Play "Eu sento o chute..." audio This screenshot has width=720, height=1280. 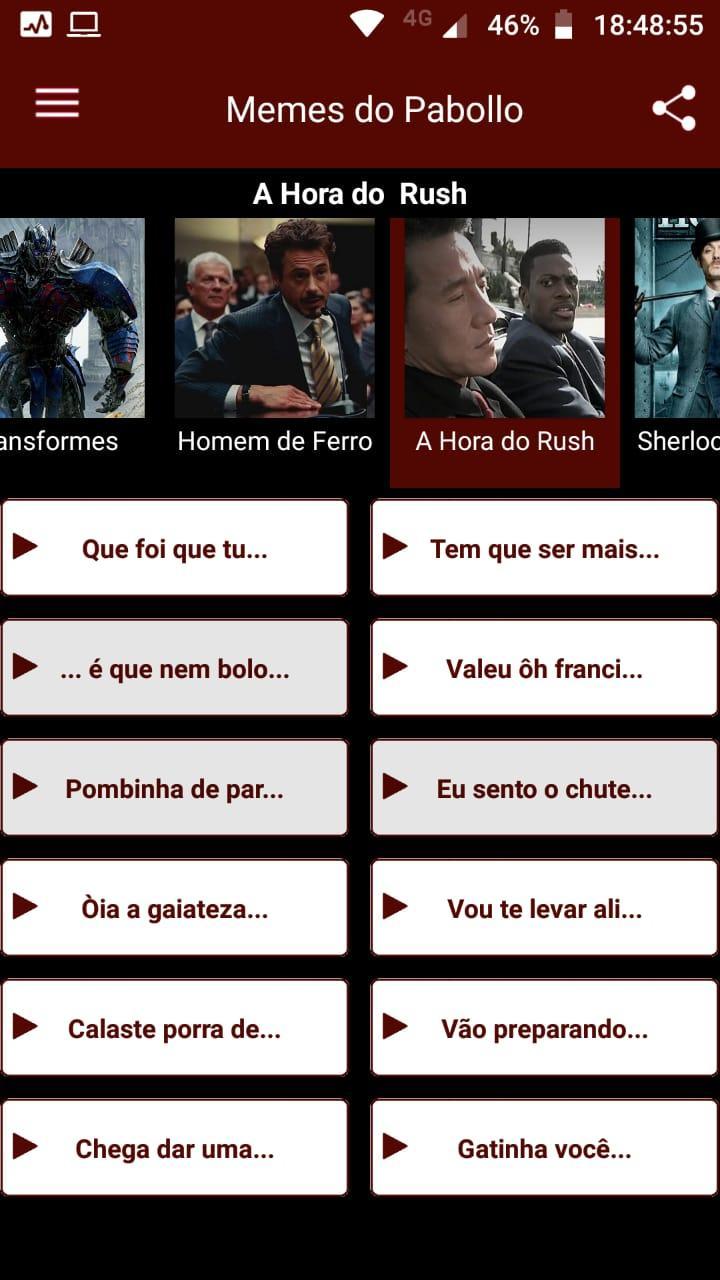tap(544, 788)
